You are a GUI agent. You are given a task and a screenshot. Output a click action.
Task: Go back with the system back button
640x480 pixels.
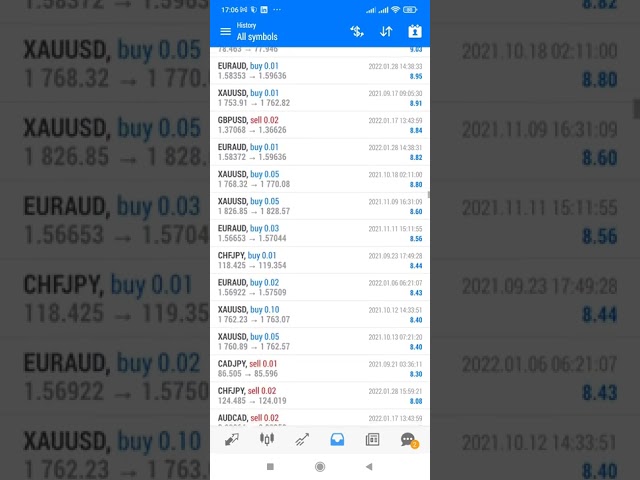tap(368, 467)
